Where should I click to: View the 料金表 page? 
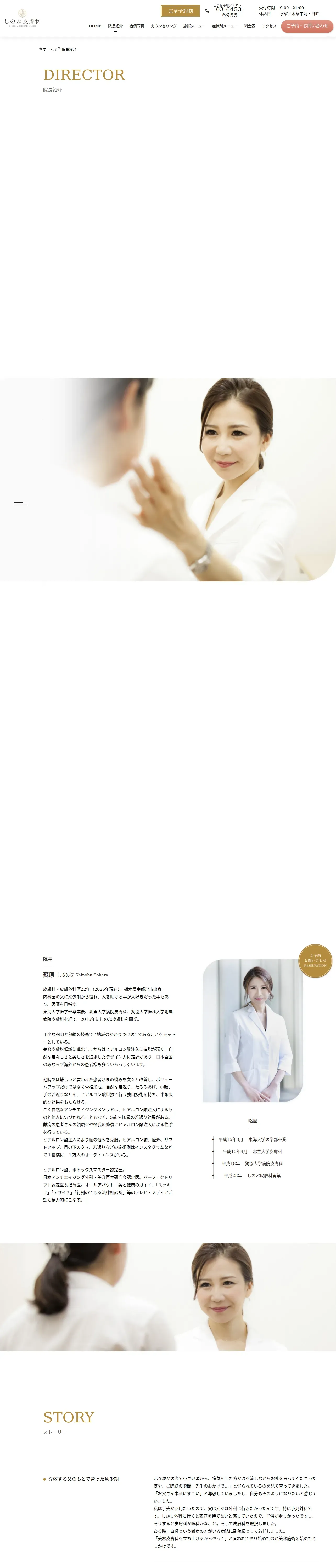click(250, 26)
